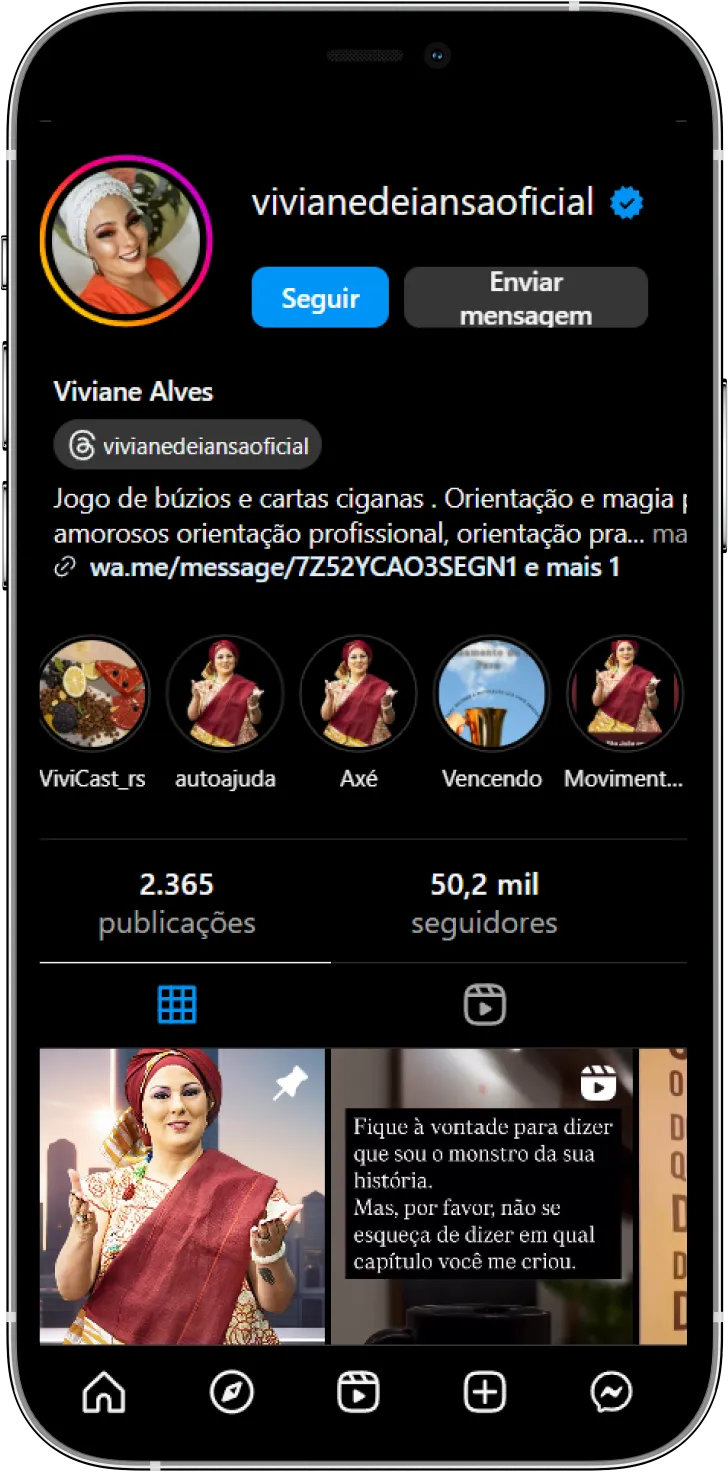Image resolution: width=728 pixels, height=1472 pixels.
Task: Open the Moviment... story highlight
Action: (x=624, y=693)
